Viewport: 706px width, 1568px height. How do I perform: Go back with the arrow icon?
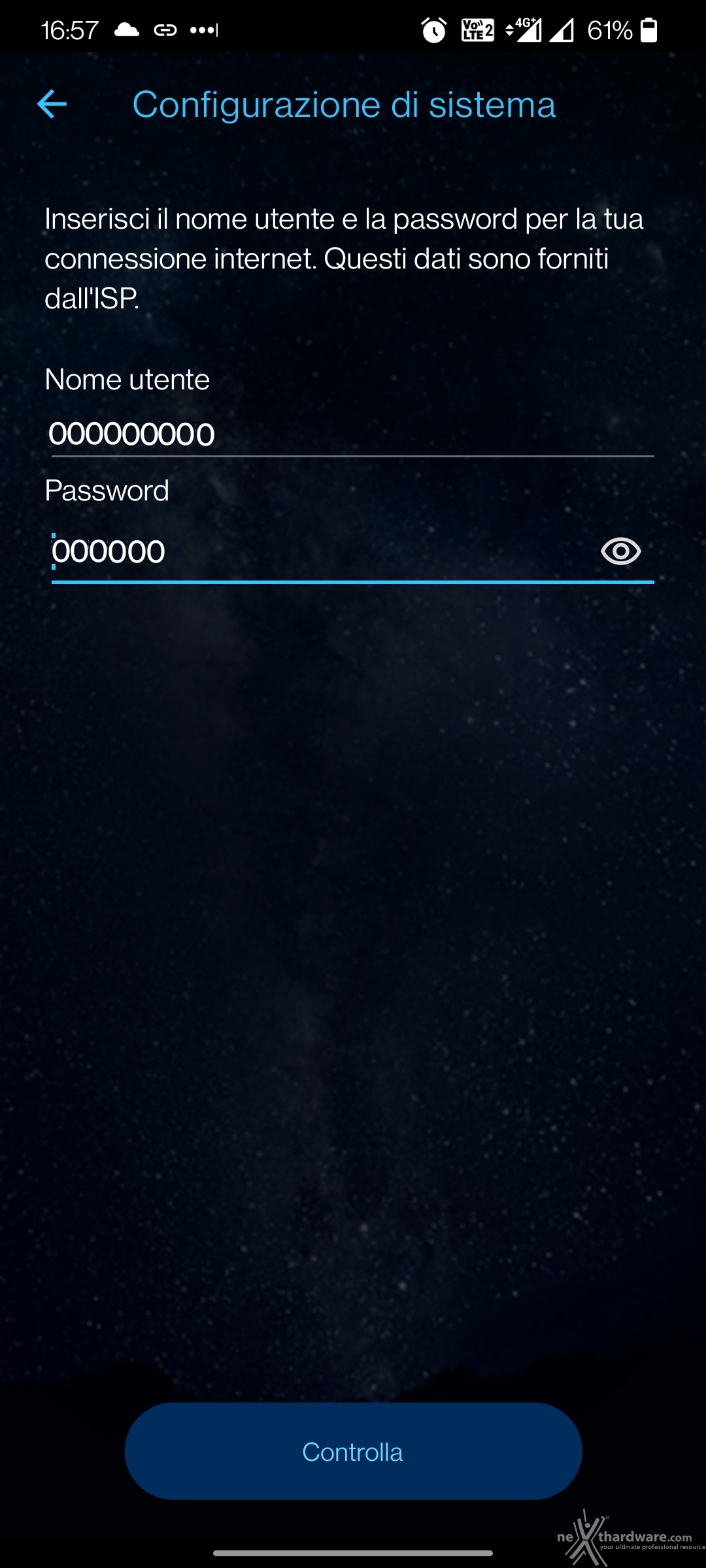(52, 105)
